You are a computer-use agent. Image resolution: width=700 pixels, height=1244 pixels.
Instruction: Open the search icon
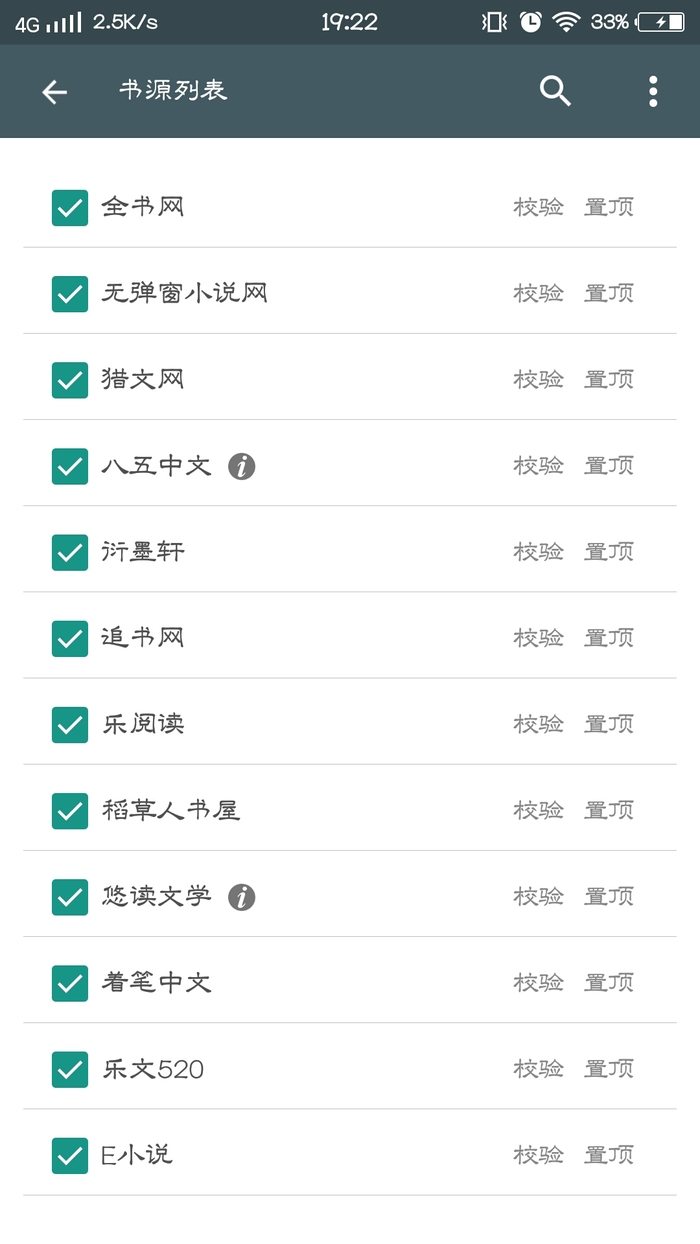click(x=555, y=91)
